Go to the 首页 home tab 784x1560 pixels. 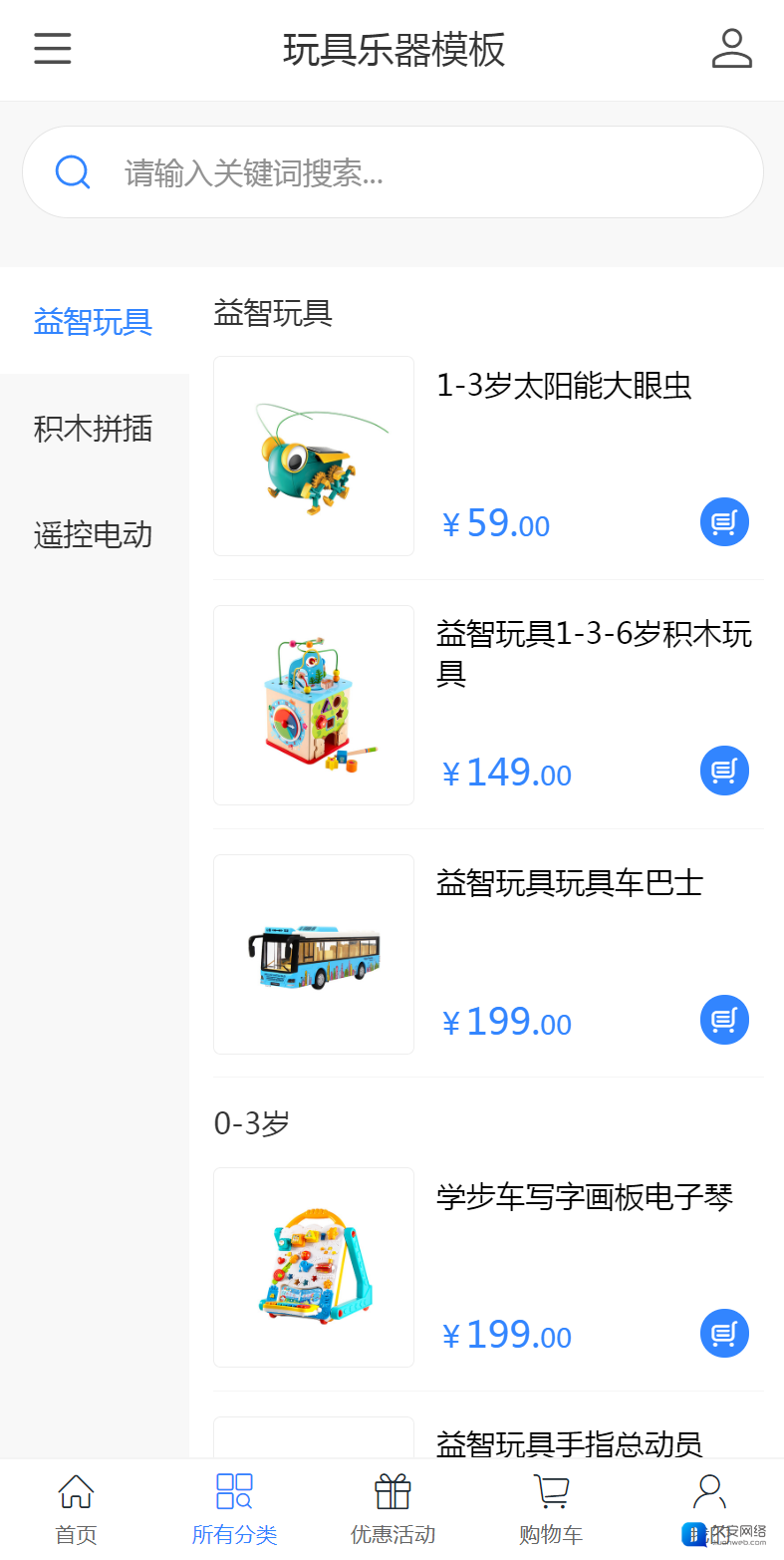click(x=77, y=1509)
